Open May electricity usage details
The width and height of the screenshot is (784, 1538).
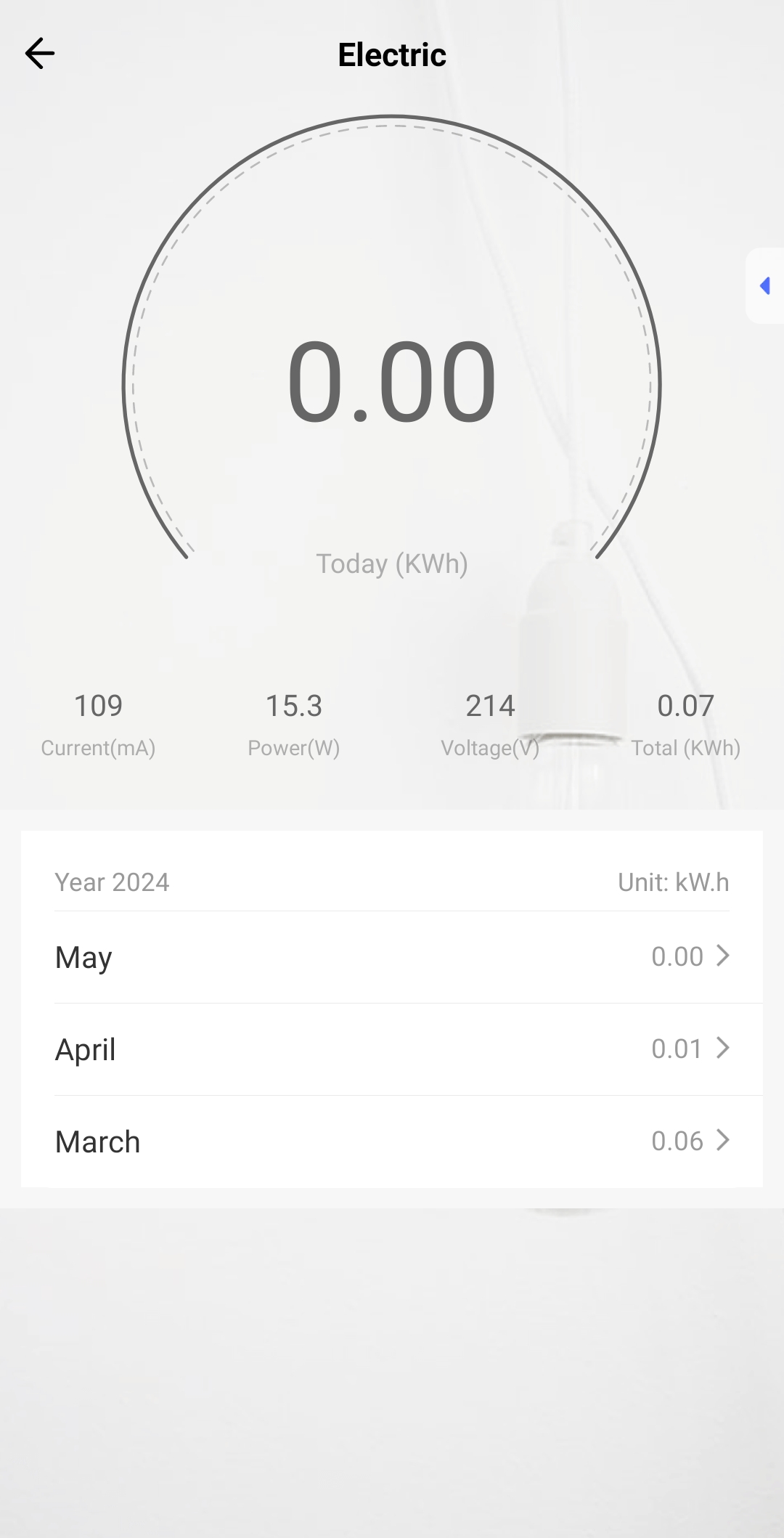[392, 957]
